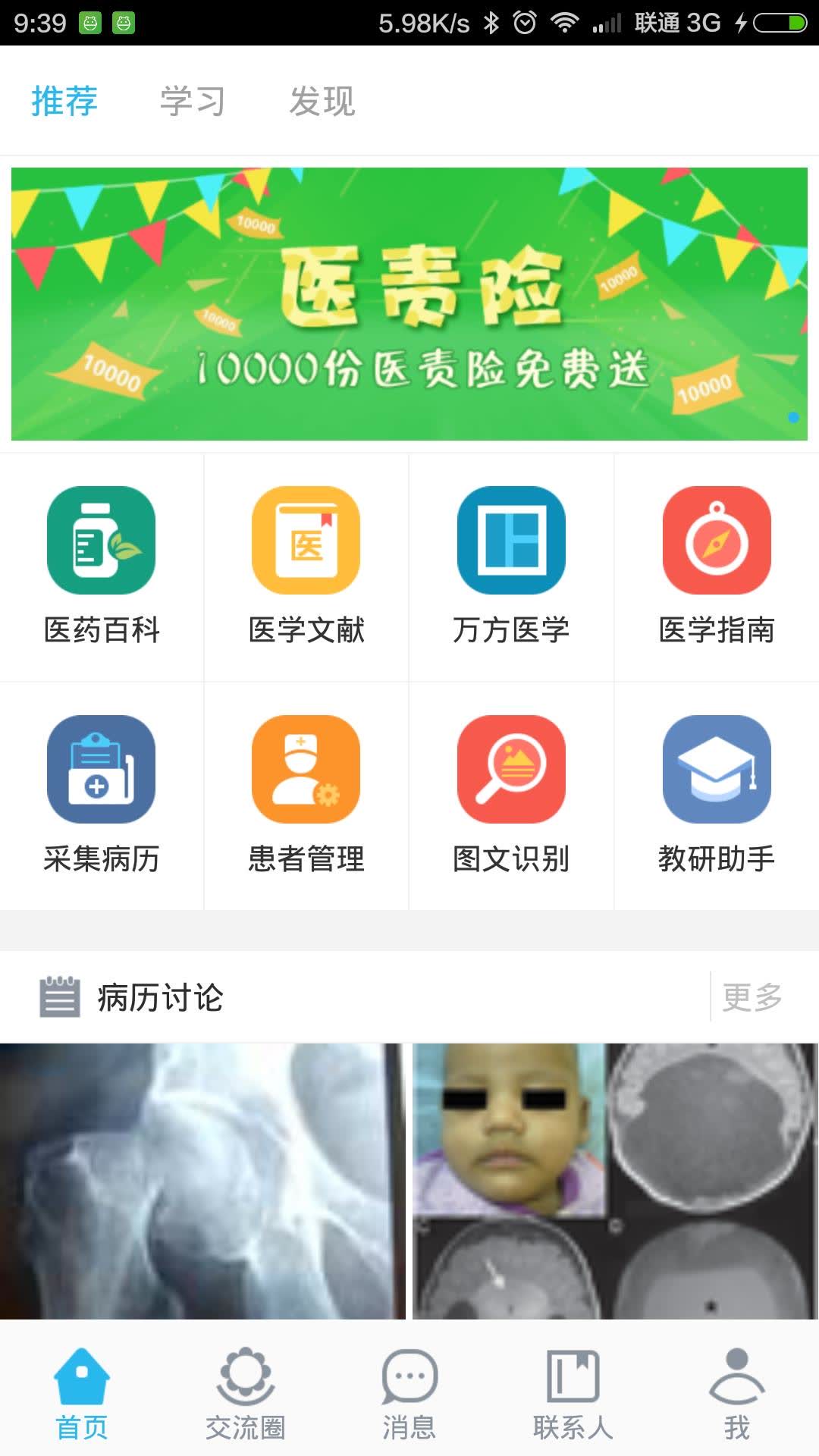Go to 患者管理 patient management
The image size is (819, 1456).
click(306, 795)
